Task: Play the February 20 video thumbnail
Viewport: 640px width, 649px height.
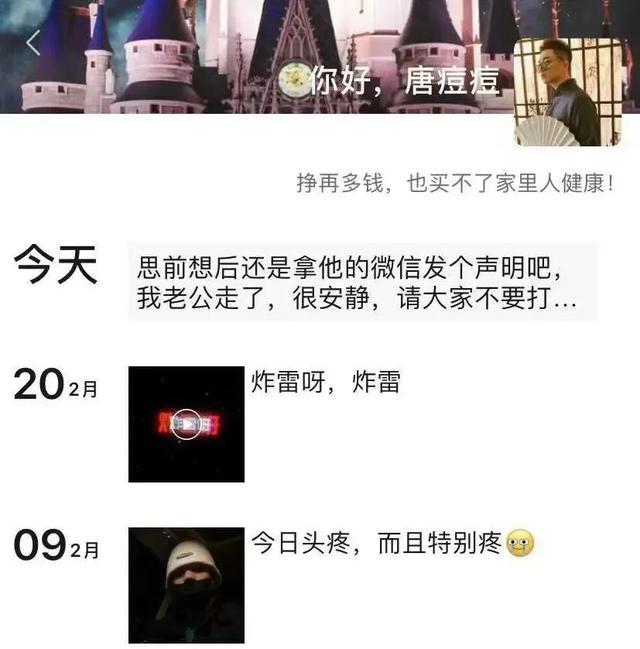Action: pos(186,424)
